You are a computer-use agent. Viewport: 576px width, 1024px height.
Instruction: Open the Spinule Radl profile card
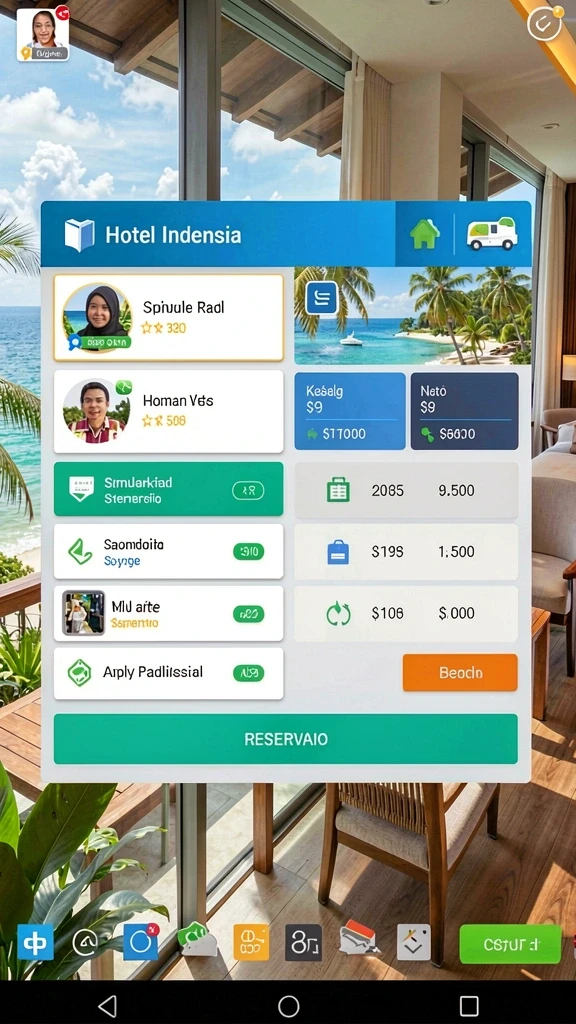[x=168, y=317]
